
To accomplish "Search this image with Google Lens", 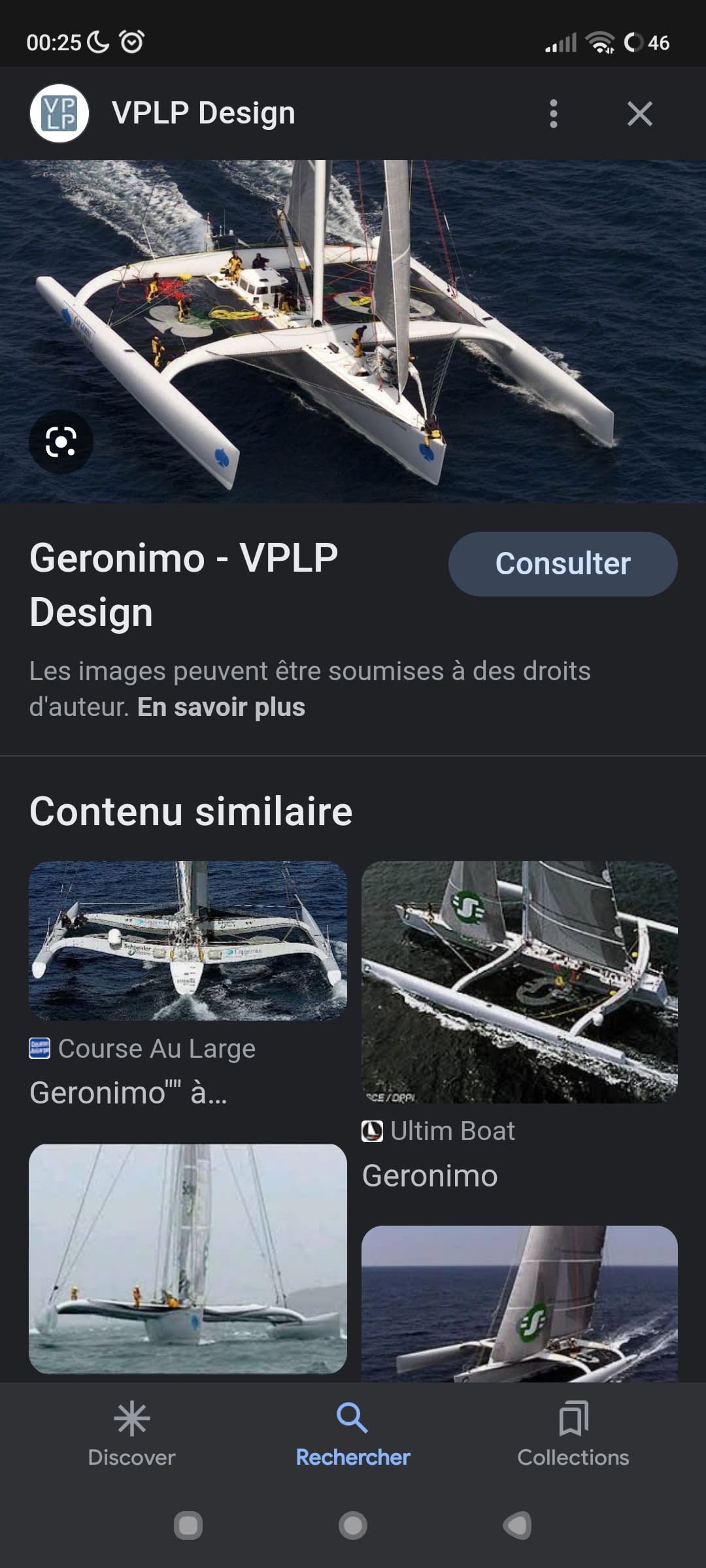I will pyautogui.click(x=61, y=442).
